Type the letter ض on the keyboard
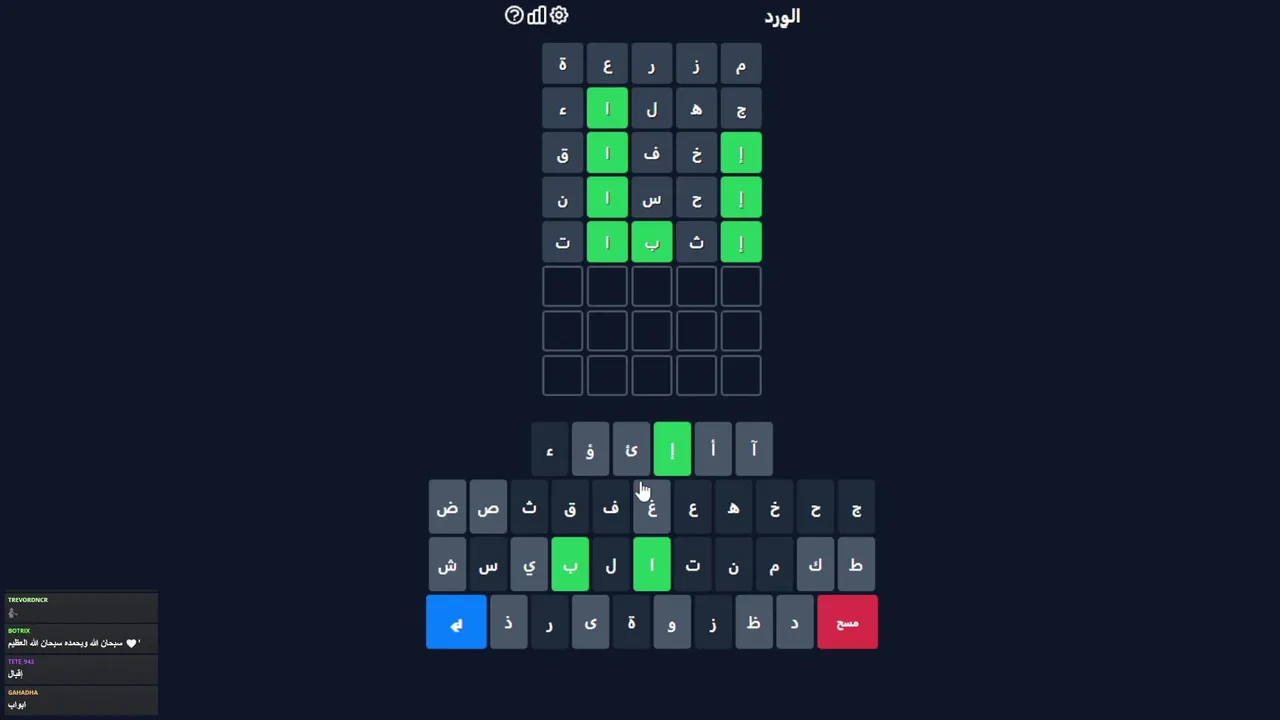 pos(447,508)
